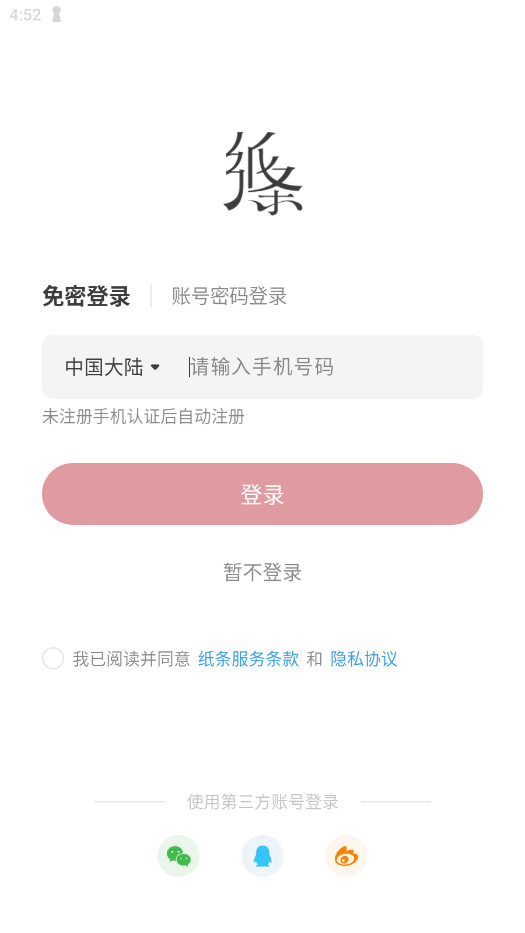Log in with the Weibo icon
The image size is (525, 933).
point(346,856)
